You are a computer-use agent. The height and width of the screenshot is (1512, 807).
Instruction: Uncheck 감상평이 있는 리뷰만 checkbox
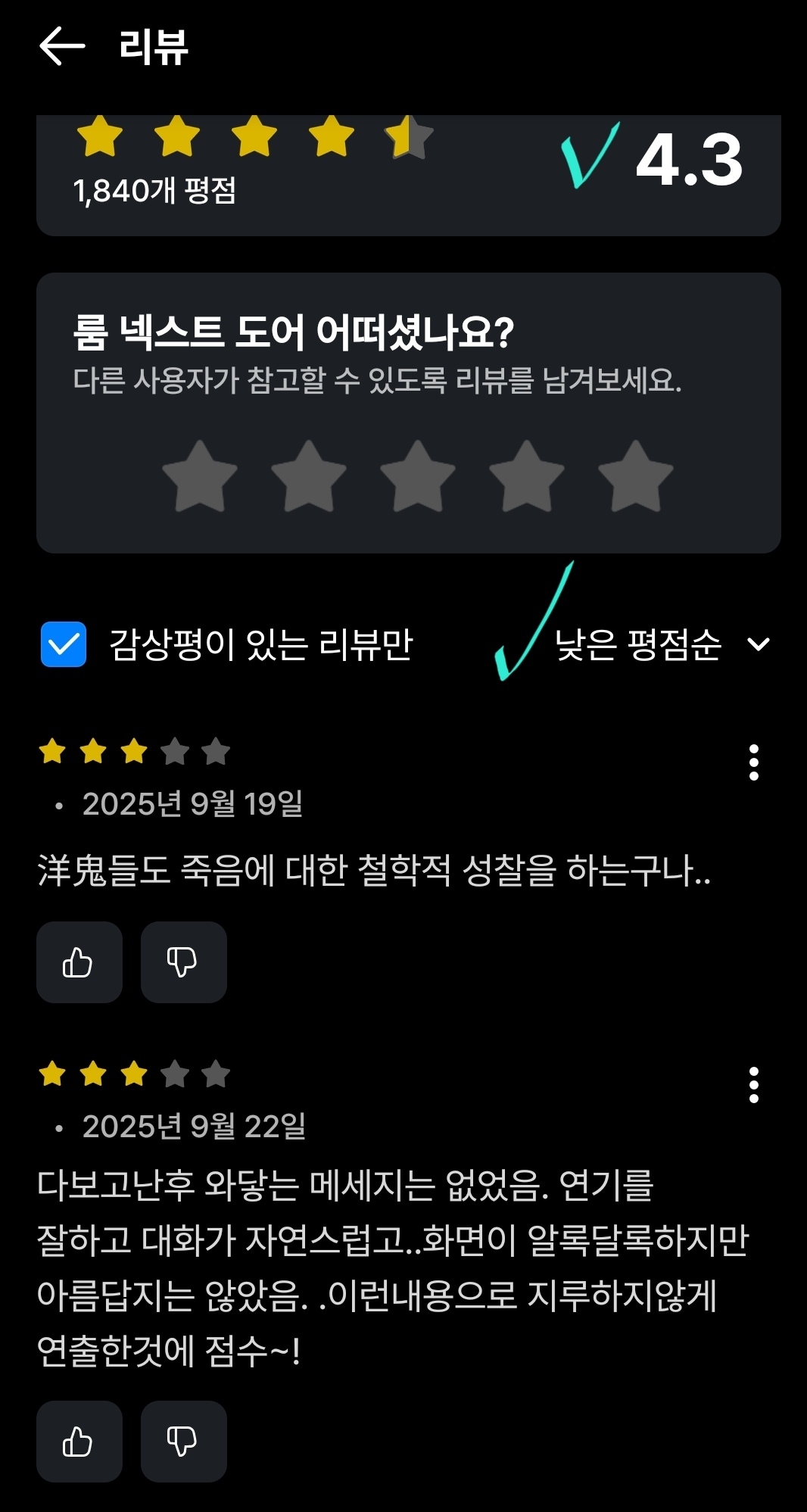(x=64, y=644)
